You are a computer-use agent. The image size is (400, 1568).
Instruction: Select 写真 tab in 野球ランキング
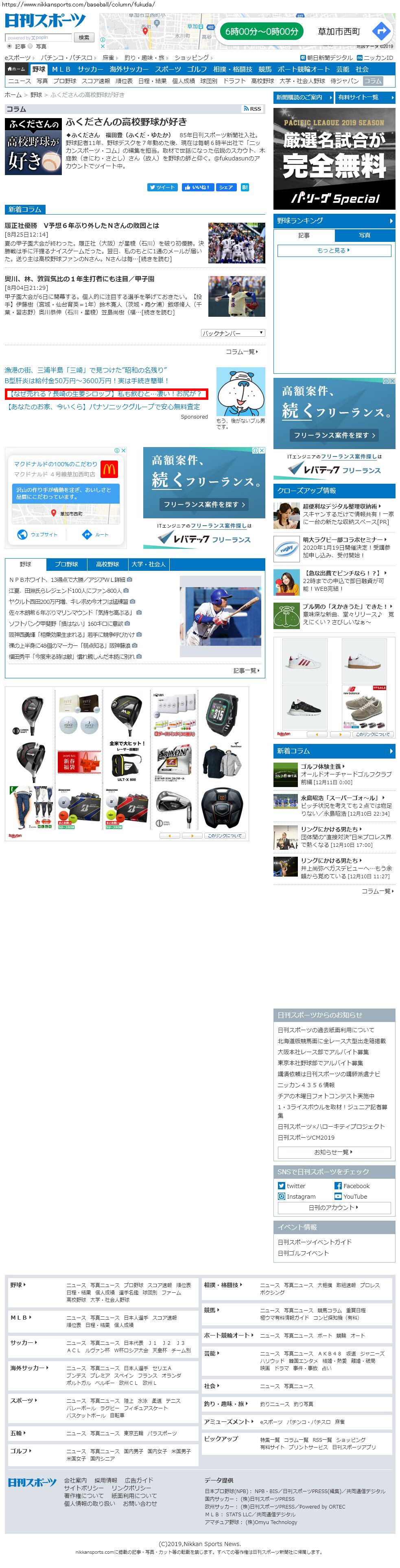[x=364, y=236]
